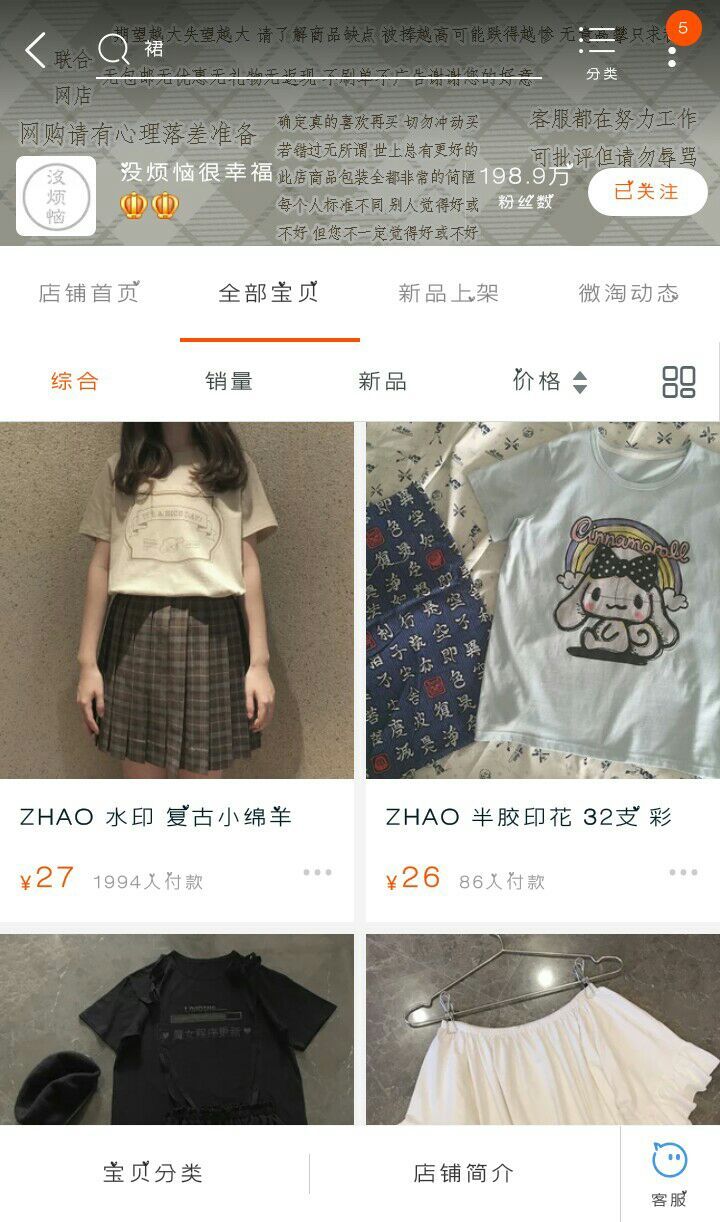Open the 分类 category icon in header
This screenshot has width=720, height=1222.
[601, 53]
